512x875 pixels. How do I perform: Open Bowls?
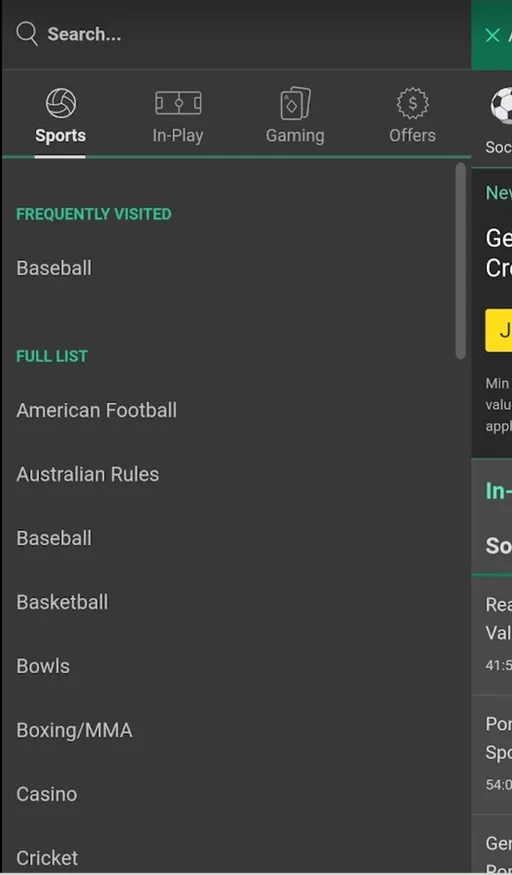point(43,666)
